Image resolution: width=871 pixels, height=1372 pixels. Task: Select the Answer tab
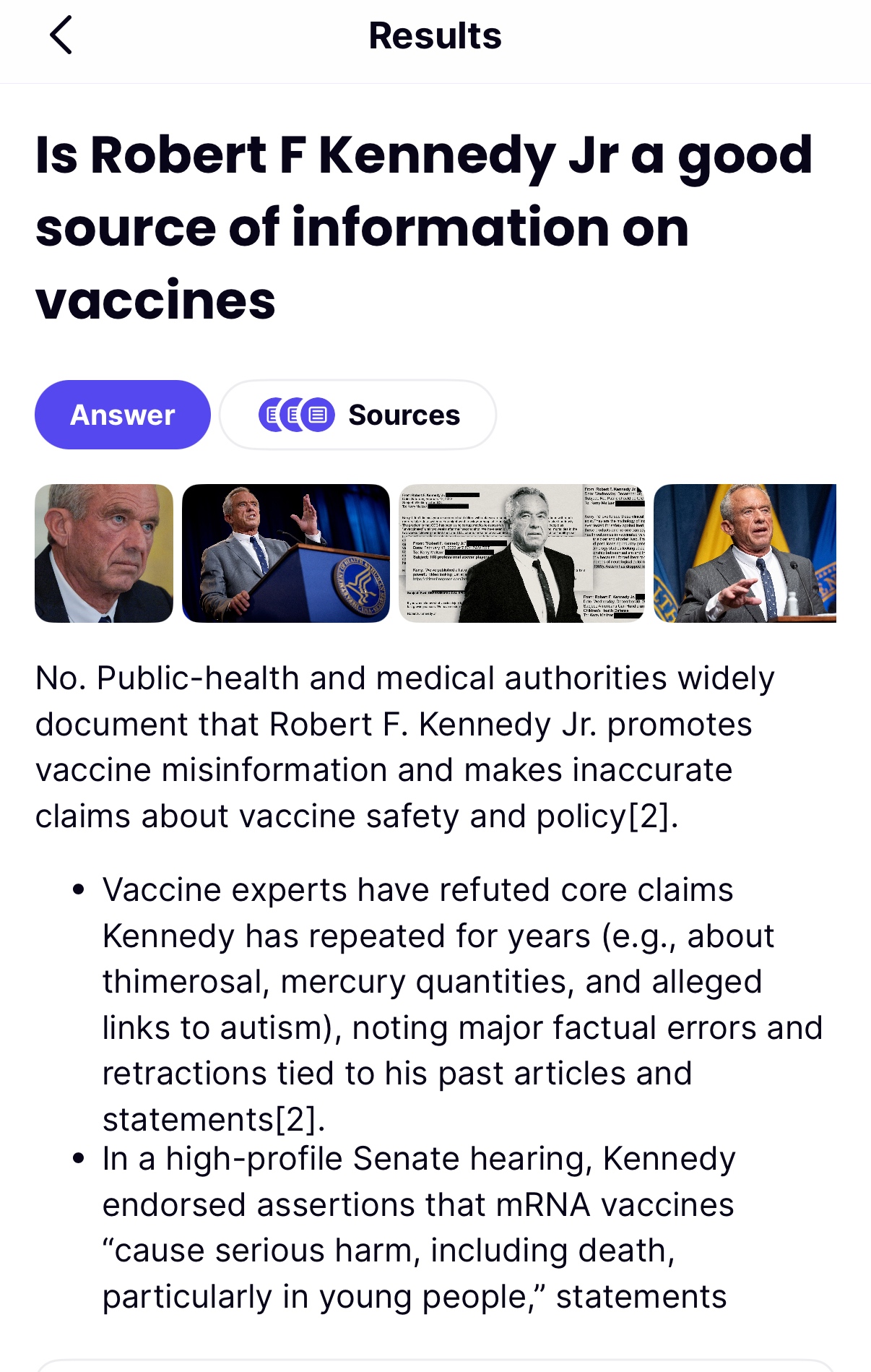[x=123, y=415]
